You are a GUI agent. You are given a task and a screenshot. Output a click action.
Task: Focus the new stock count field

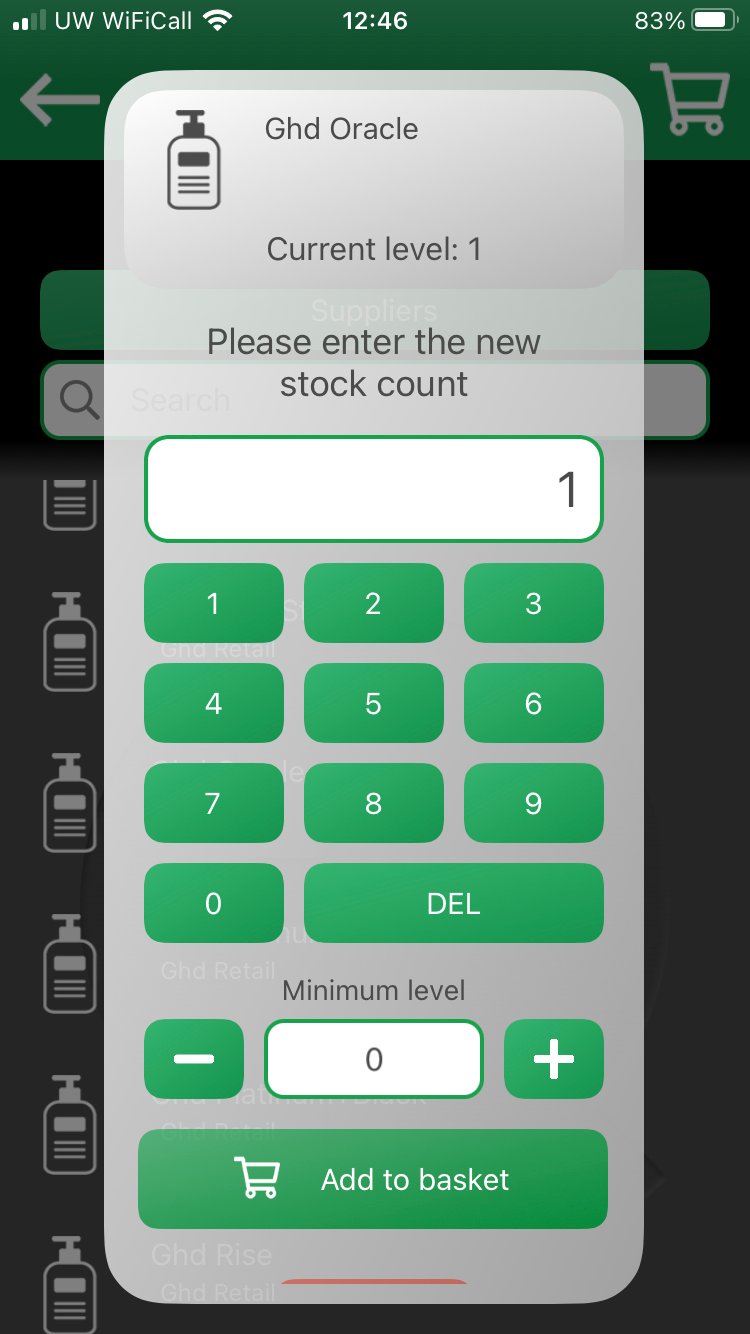pos(373,490)
